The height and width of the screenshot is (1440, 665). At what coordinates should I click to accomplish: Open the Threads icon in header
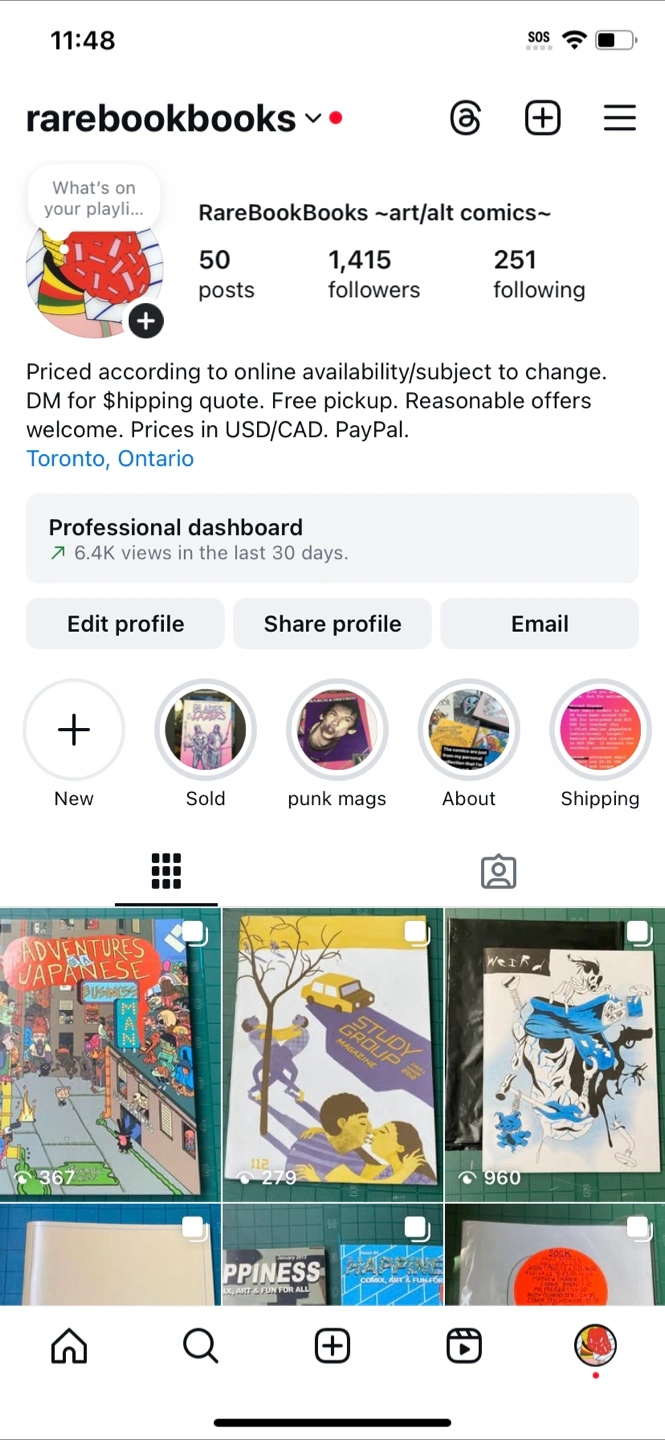click(x=465, y=119)
